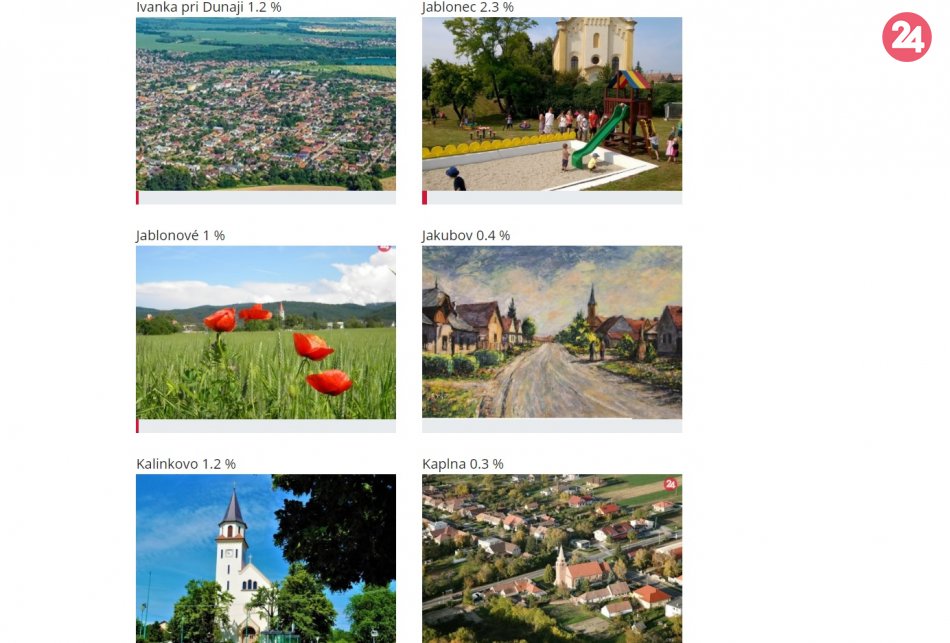Tap the red 24 logo button
The image size is (950, 643).
[x=906, y=37]
